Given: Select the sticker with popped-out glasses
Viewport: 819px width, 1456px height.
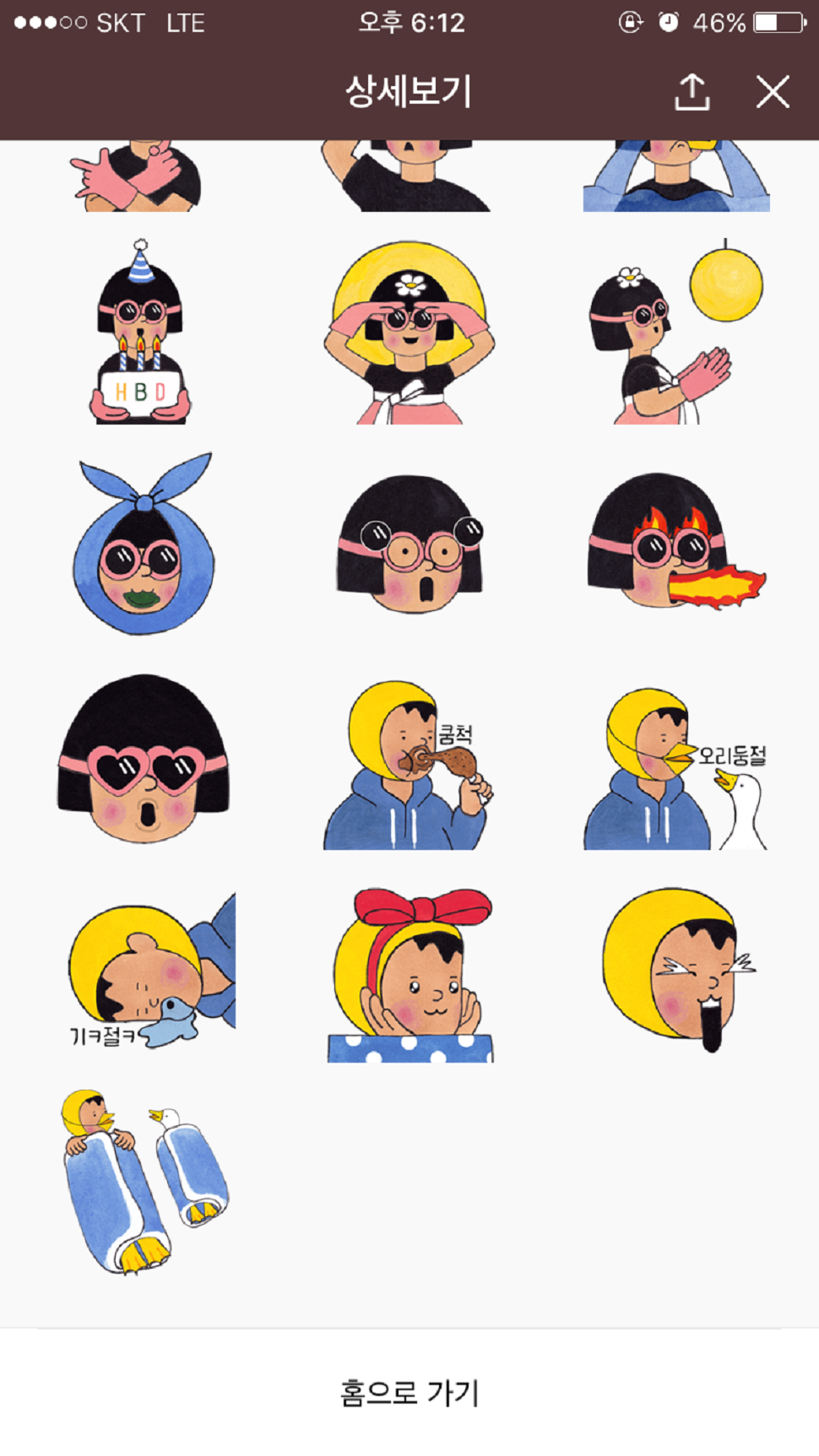Looking at the screenshot, I should [409, 544].
